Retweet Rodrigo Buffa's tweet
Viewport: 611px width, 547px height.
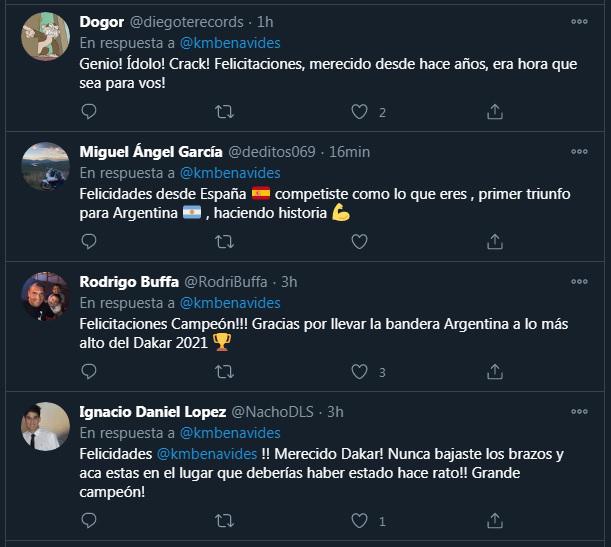(224, 372)
